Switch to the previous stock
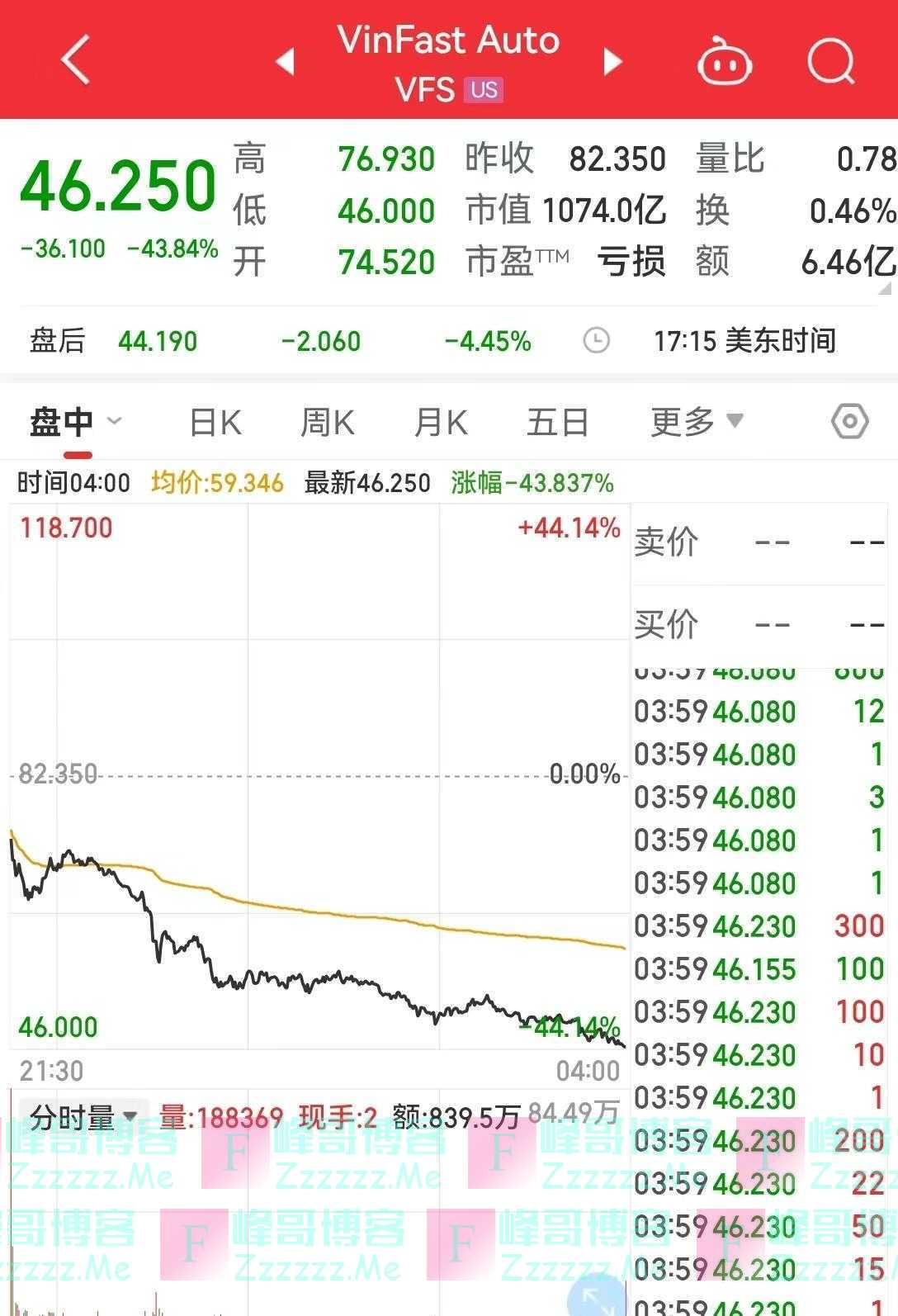This screenshot has height=1316, width=898. tap(285, 61)
